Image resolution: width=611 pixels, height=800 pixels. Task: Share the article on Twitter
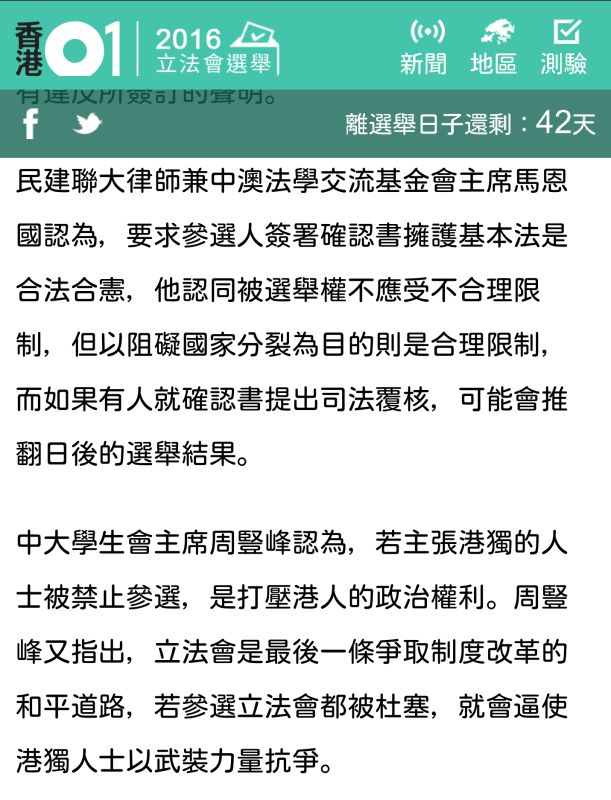(x=87, y=124)
